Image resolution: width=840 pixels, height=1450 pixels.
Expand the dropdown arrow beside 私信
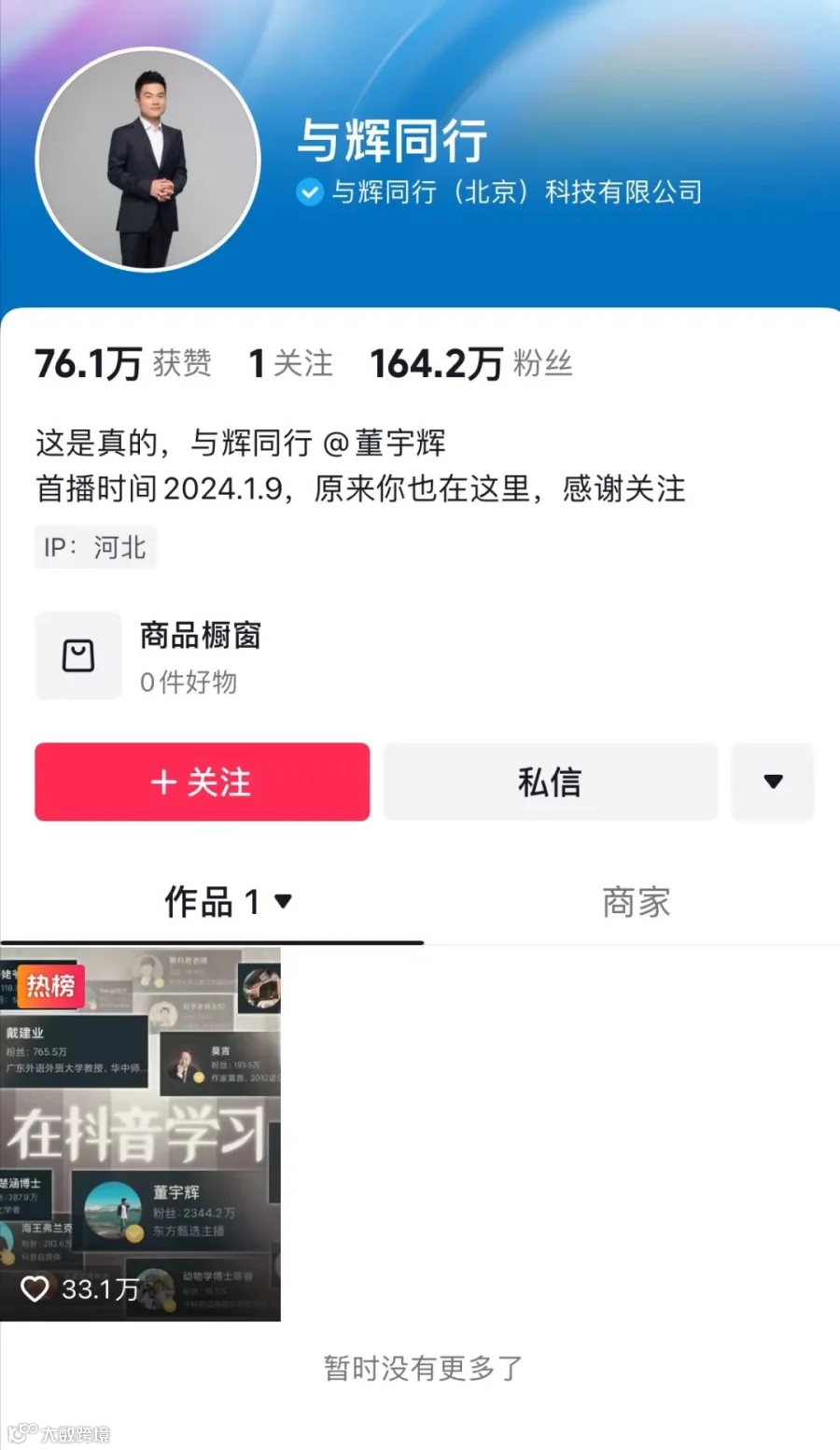773,781
